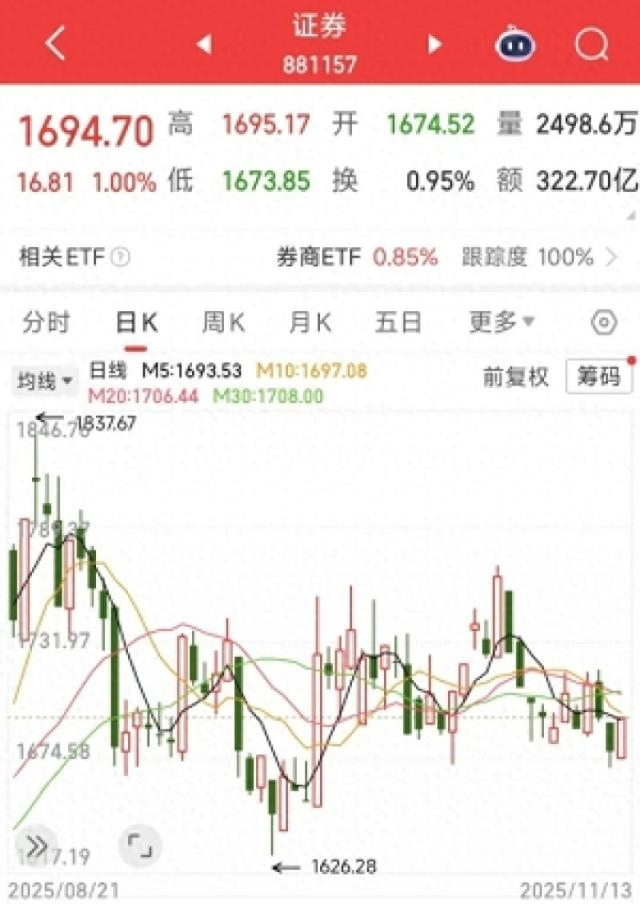Image resolution: width=640 pixels, height=904 pixels.
Task: Select the 日K chart tab
Action: pos(137,322)
